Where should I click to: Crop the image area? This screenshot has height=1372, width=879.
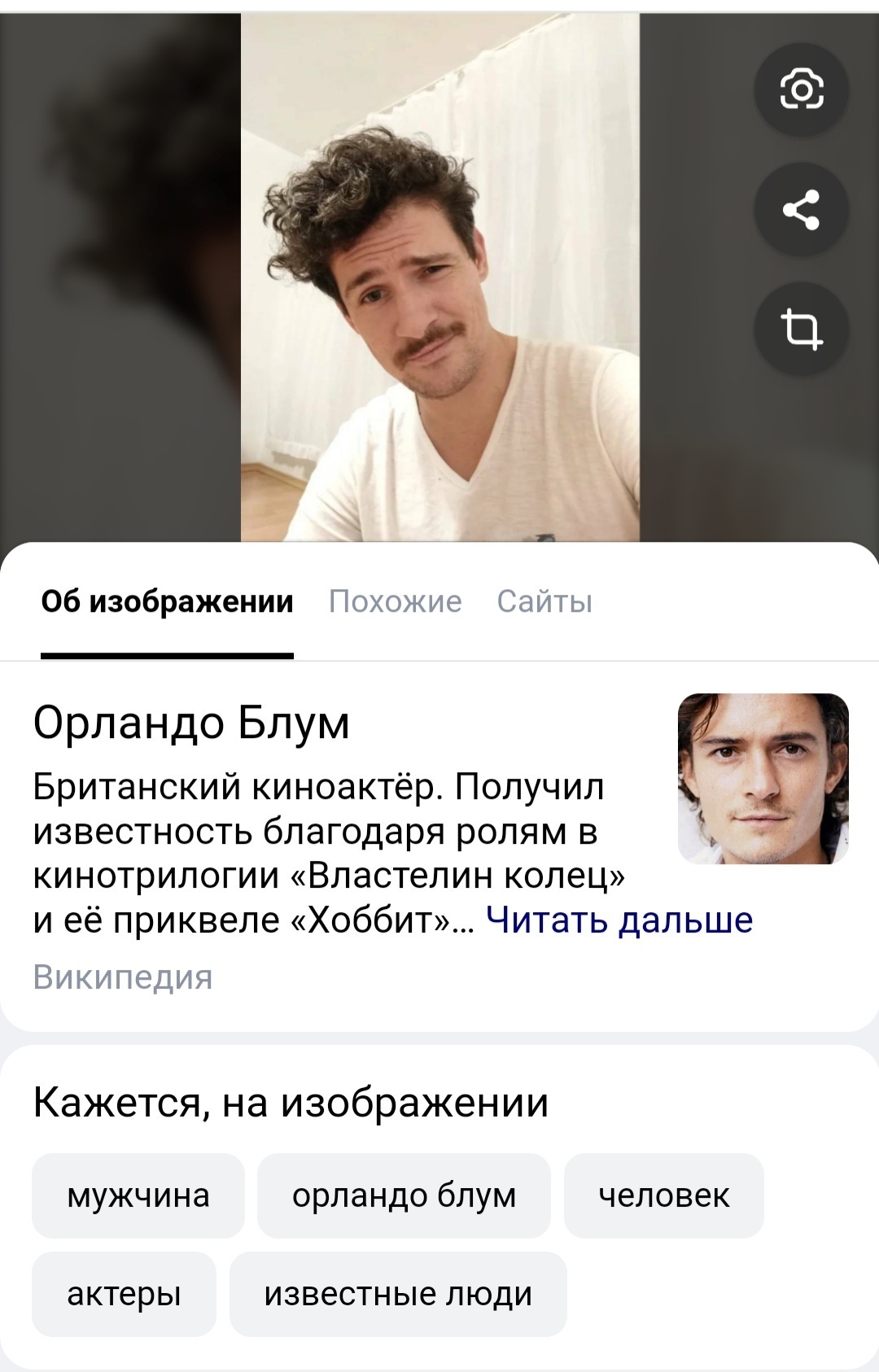(x=801, y=329)
